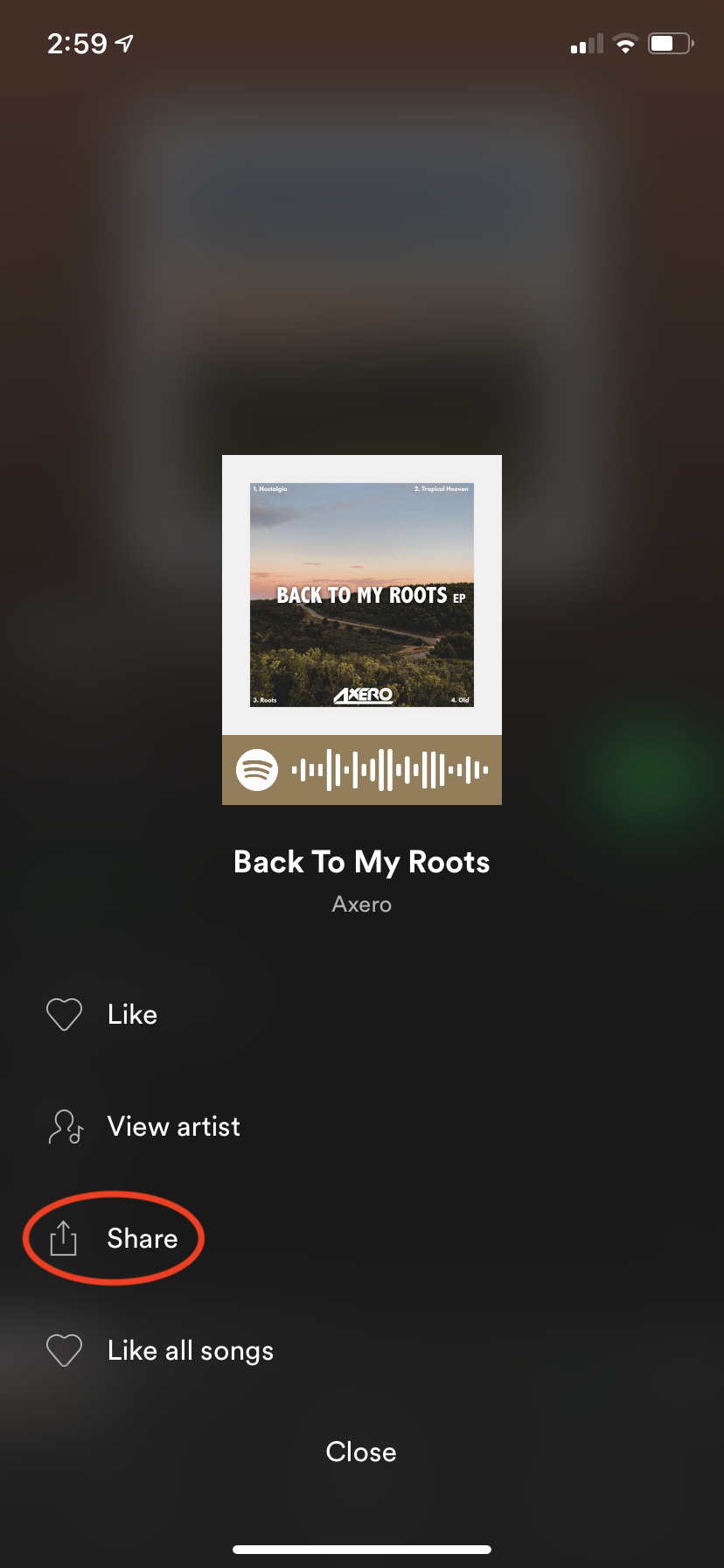
Task: Close the album options menu
Action: click(x=361, y=1452)
